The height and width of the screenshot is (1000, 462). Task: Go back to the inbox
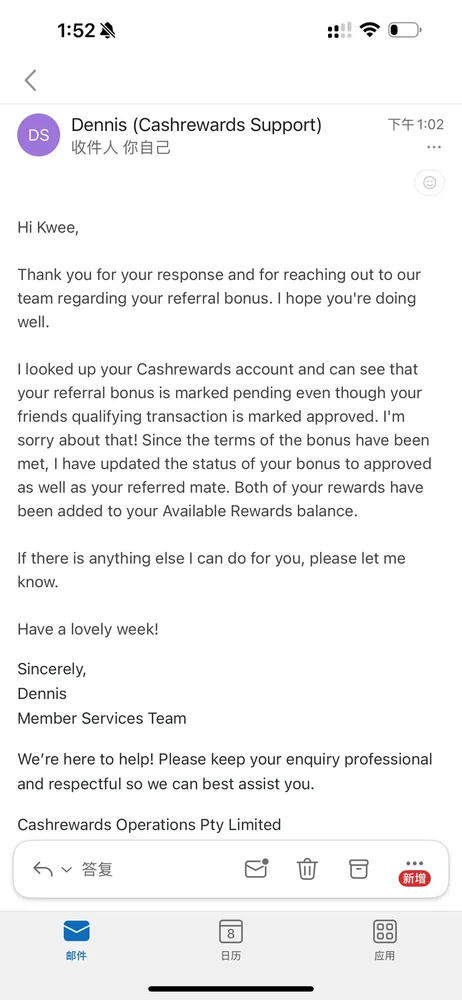click(x=30, y=80)
